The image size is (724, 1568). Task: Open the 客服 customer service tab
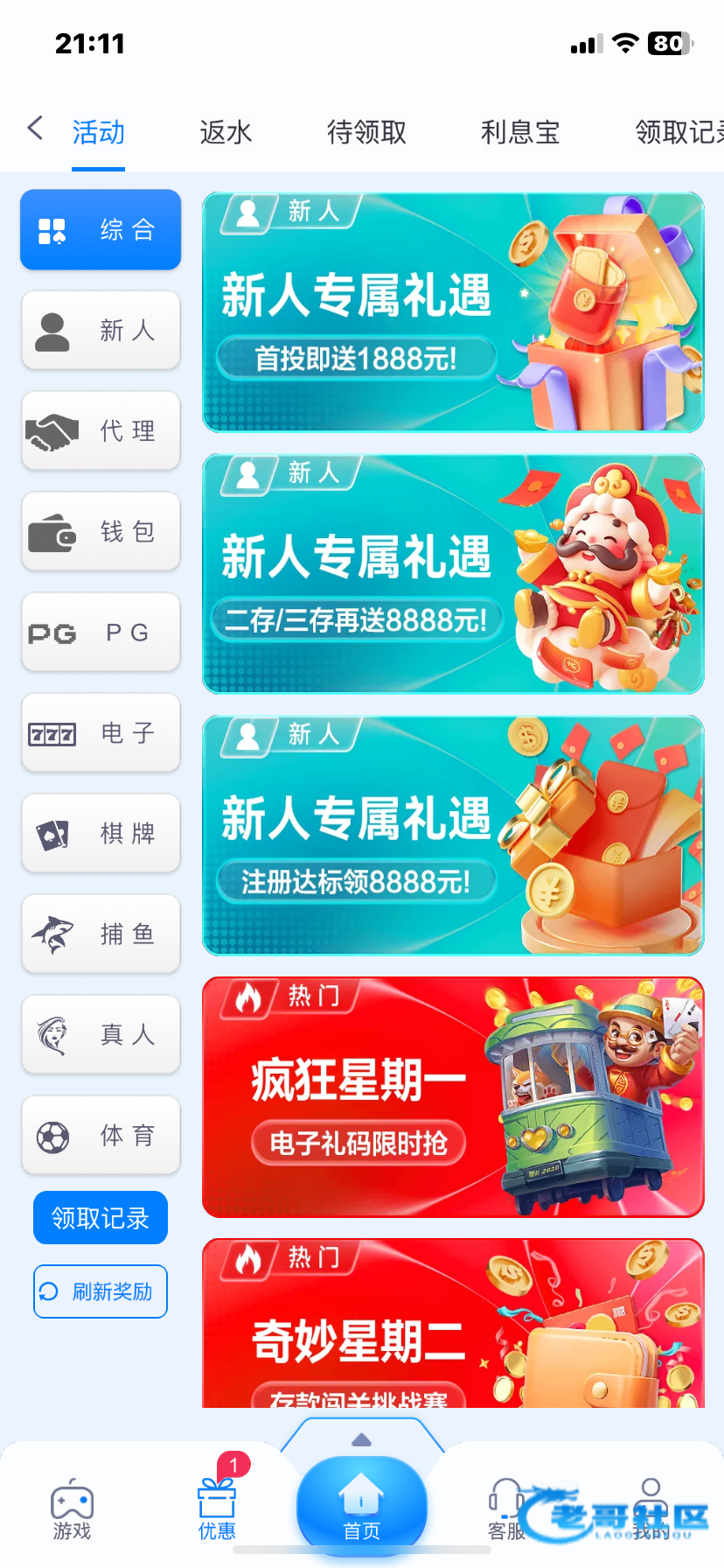click(x=505, y=1509)
